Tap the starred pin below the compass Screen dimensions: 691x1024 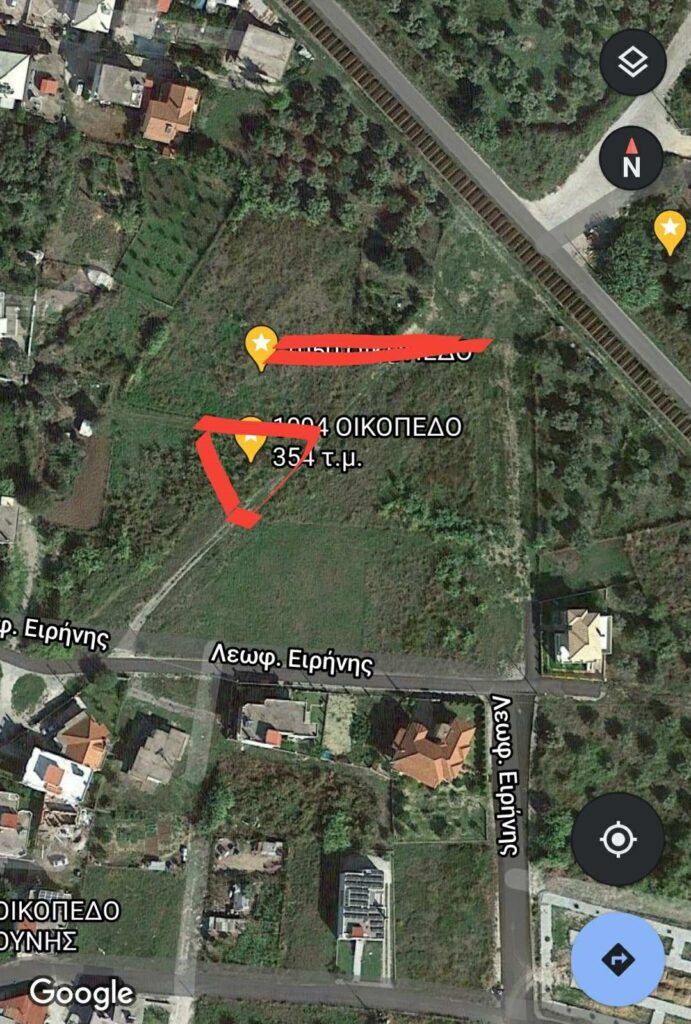point(669,229)
